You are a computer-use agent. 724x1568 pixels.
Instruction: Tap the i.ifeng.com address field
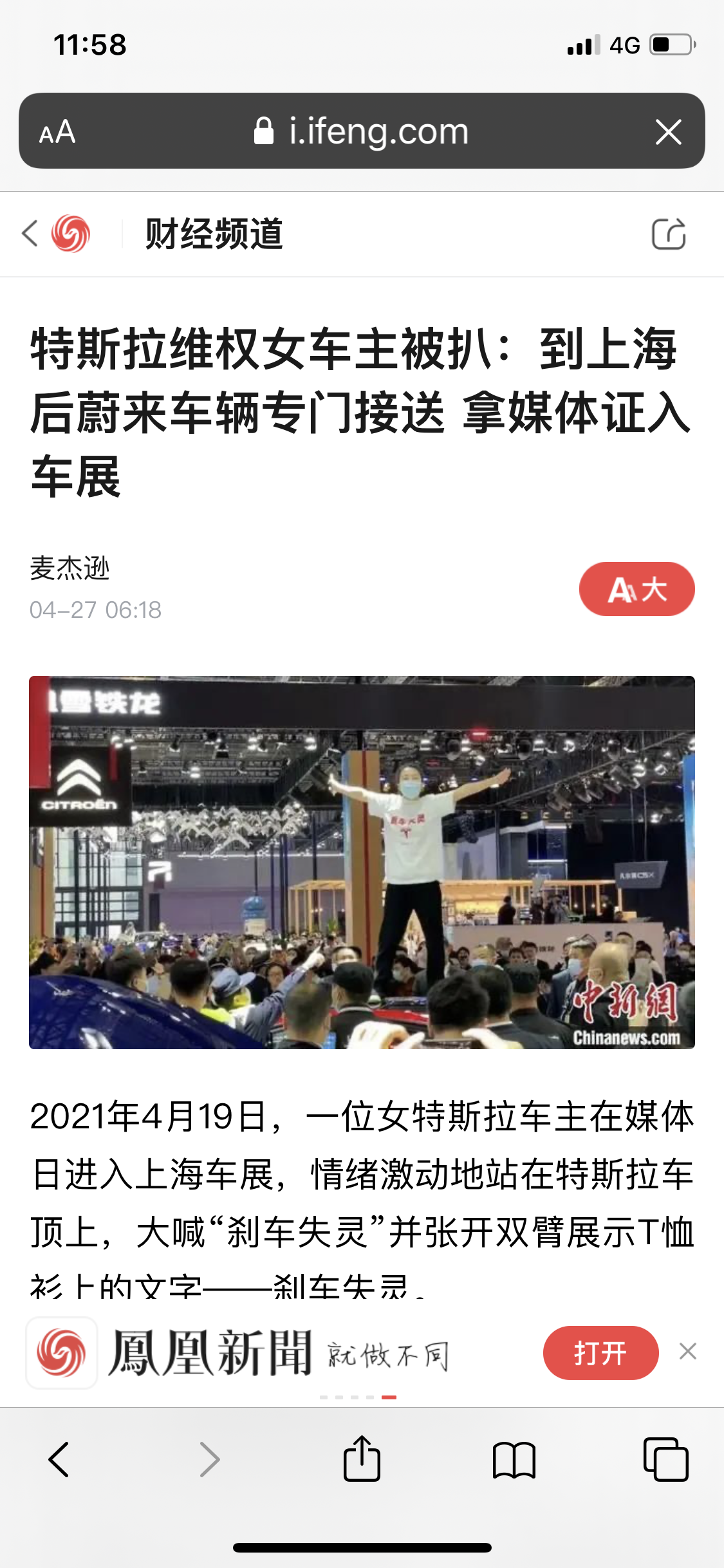pyautogui.click(x=362, y=131)
